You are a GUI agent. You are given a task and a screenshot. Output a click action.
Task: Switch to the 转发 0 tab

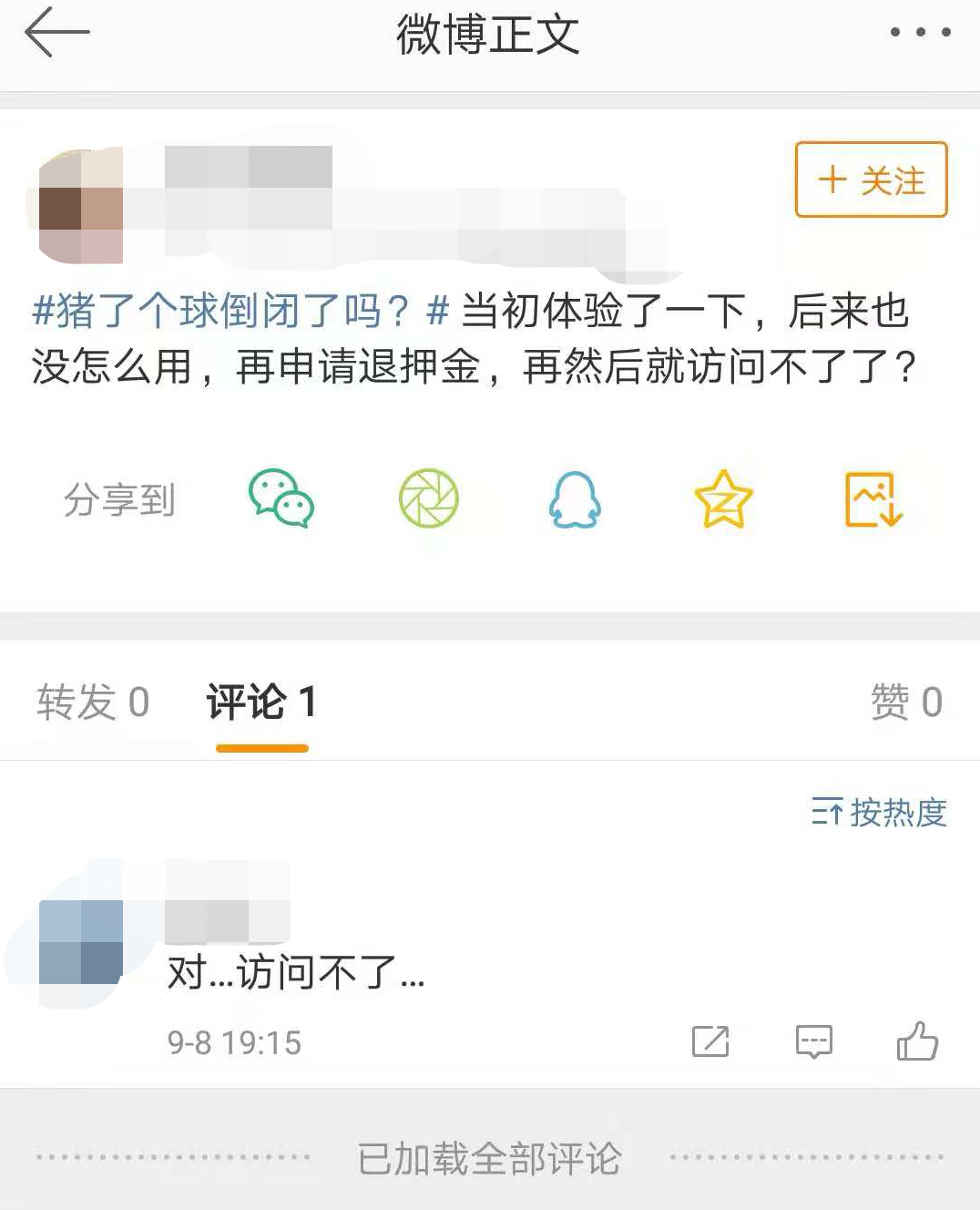[x=93, y=702]
